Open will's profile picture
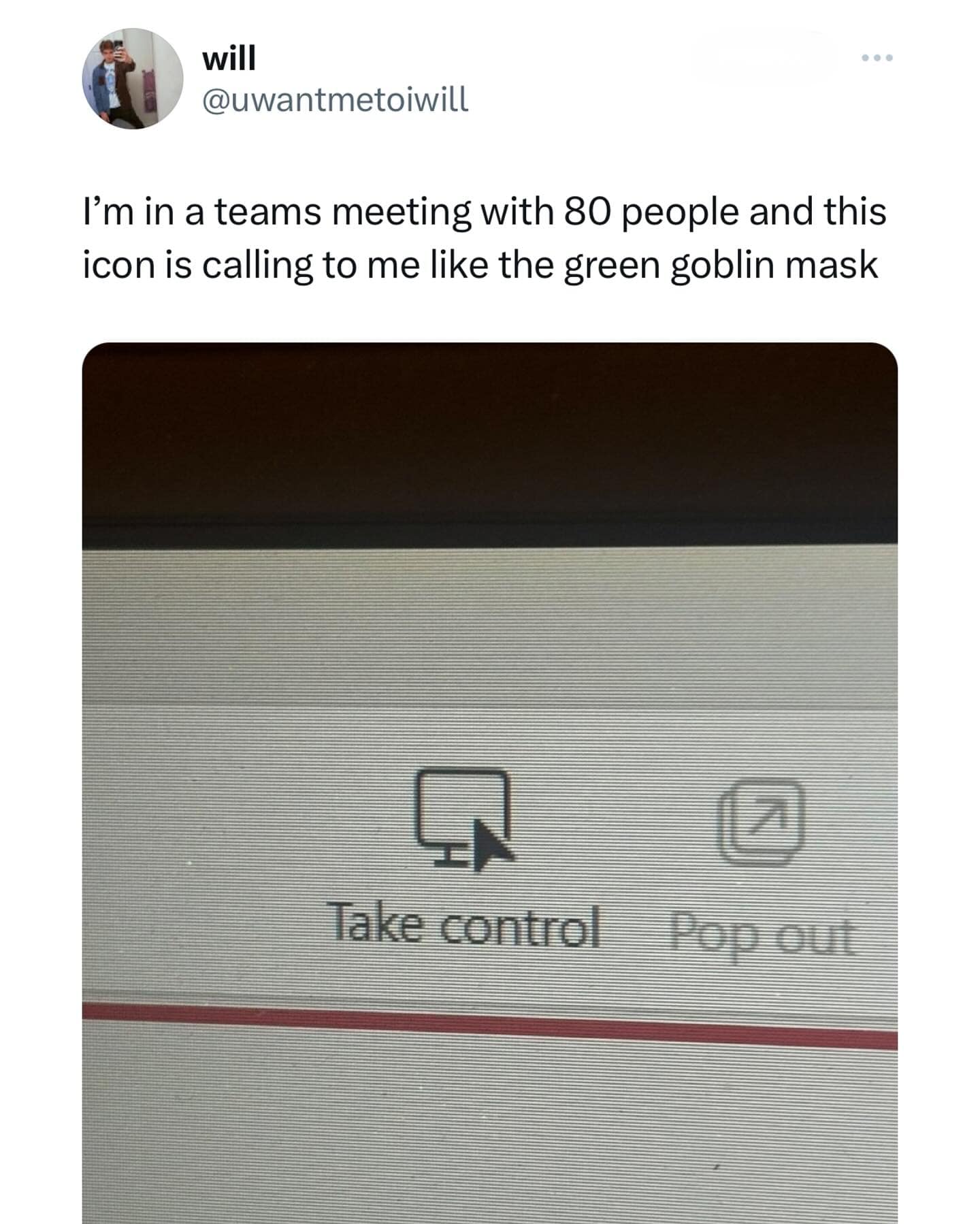Screen dimensions: 980x1224 132,78
